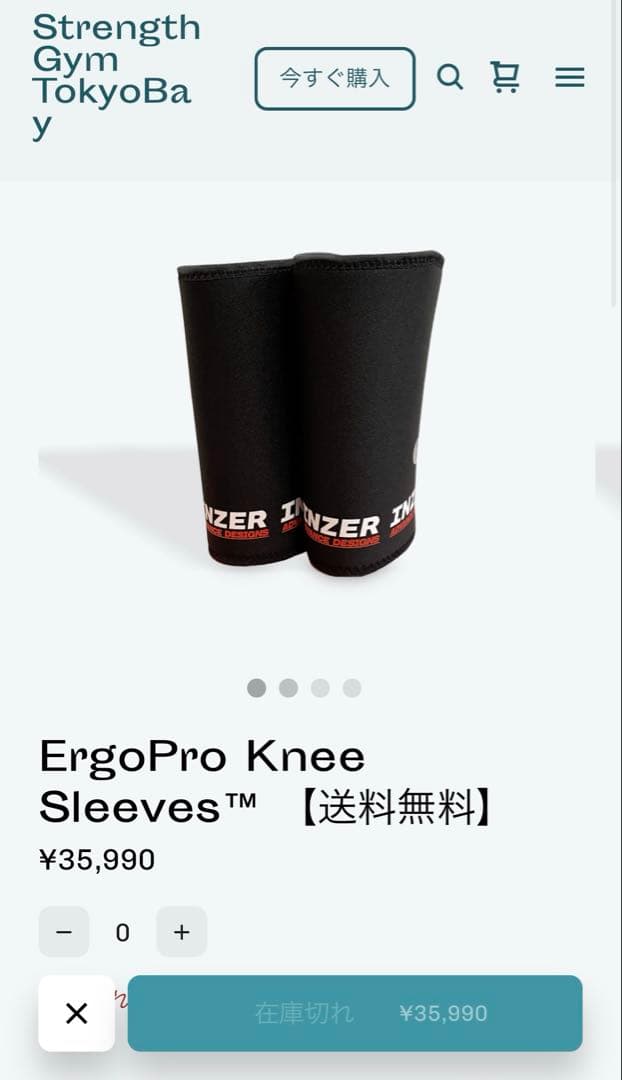Tap the 今すぐ購入 button
Viewport: 622px width, 1080px height.
[334, 78]
